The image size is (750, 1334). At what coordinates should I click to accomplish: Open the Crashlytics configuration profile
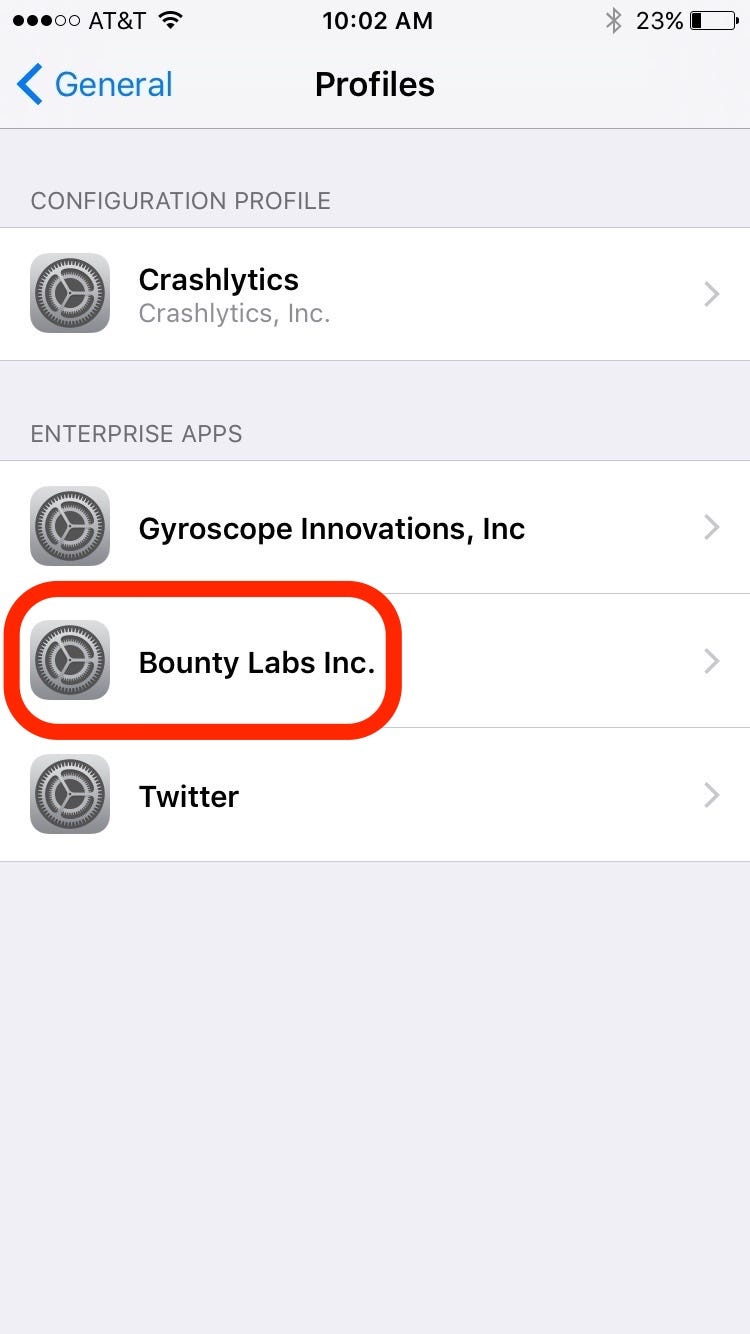(375, 294)
